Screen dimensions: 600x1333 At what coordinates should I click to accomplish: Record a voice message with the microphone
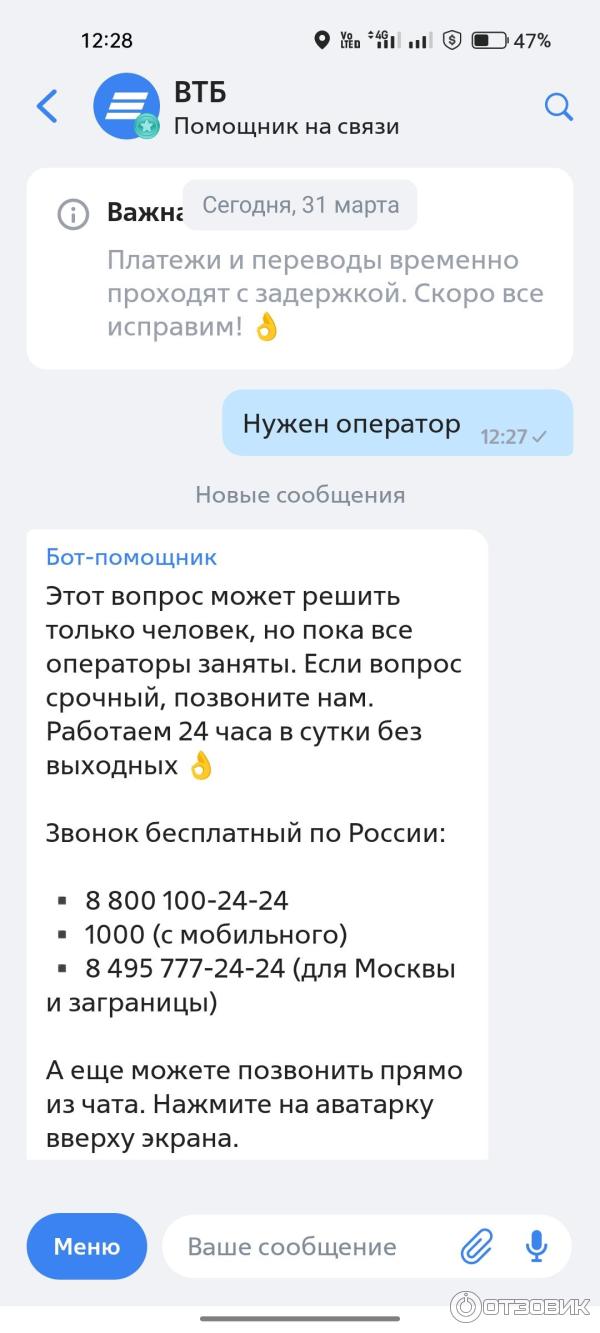[537, 1246]
